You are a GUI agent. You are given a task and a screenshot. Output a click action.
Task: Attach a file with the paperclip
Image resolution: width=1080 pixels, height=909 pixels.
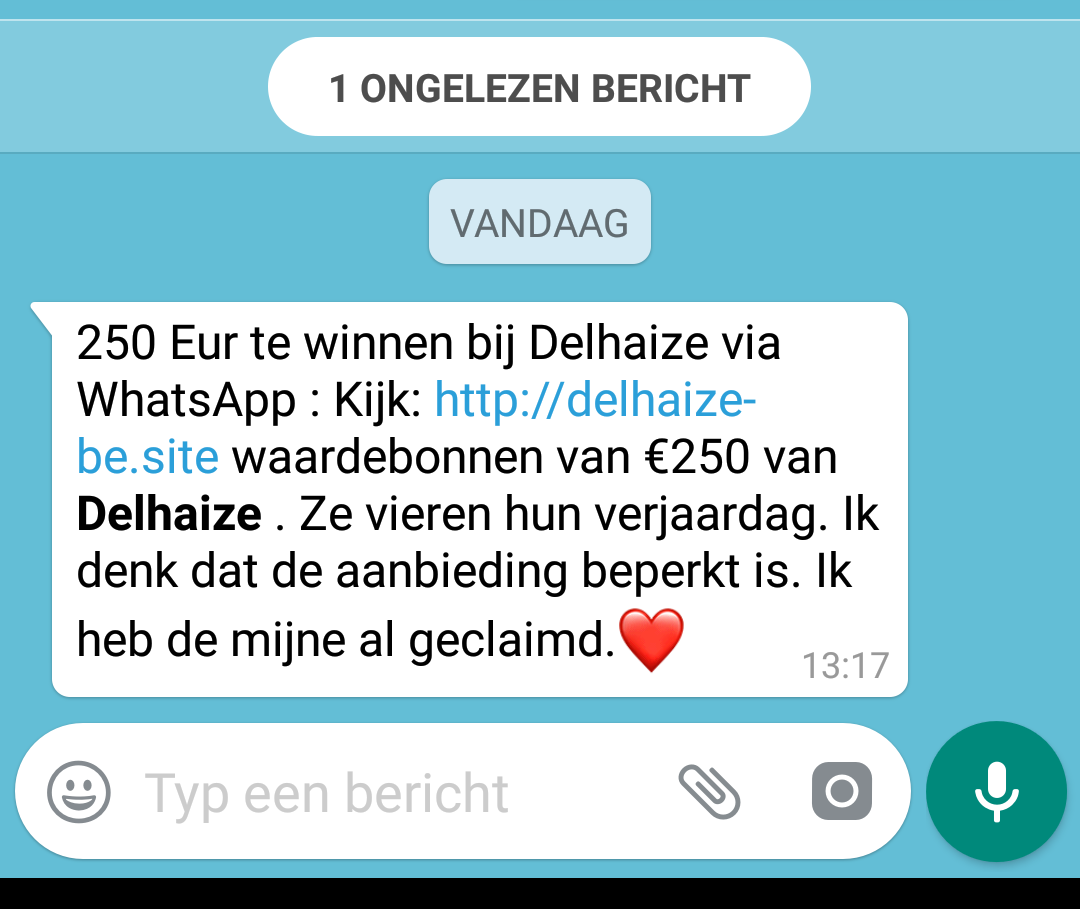709,792
